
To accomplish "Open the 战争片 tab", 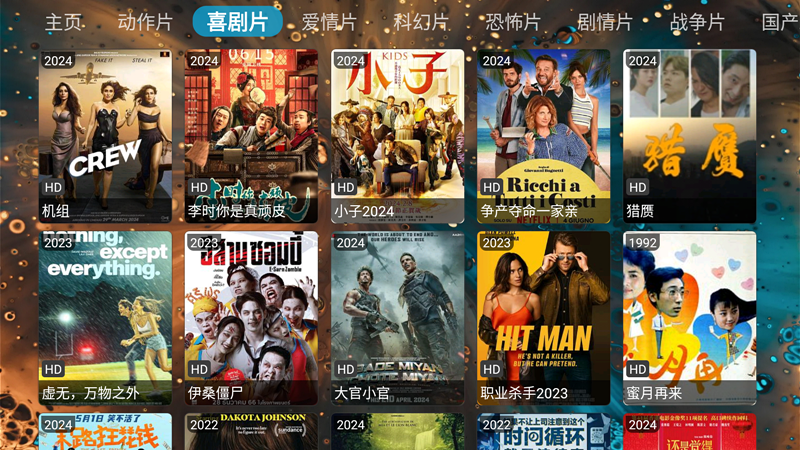I will pos(697,22).
